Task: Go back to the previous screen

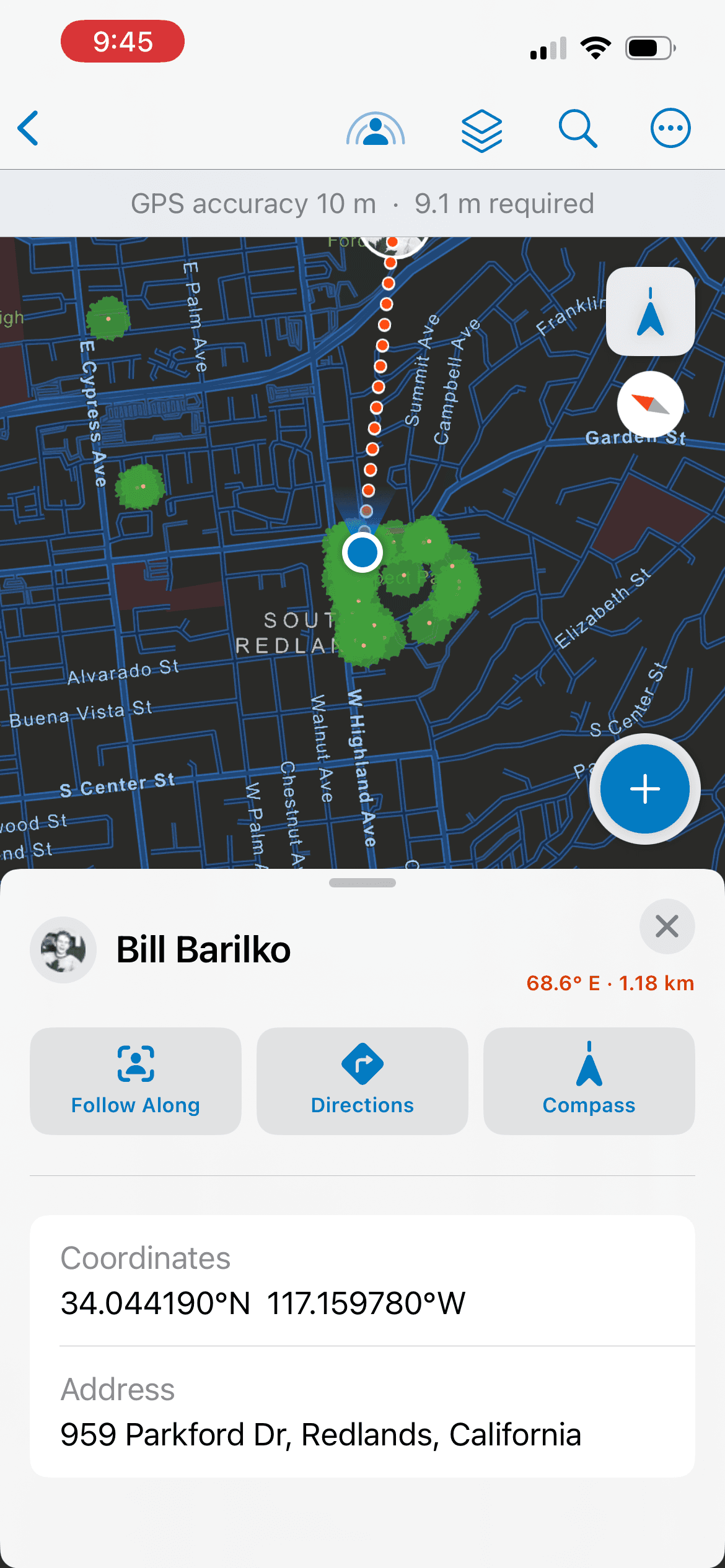Action: pos(29,128)
